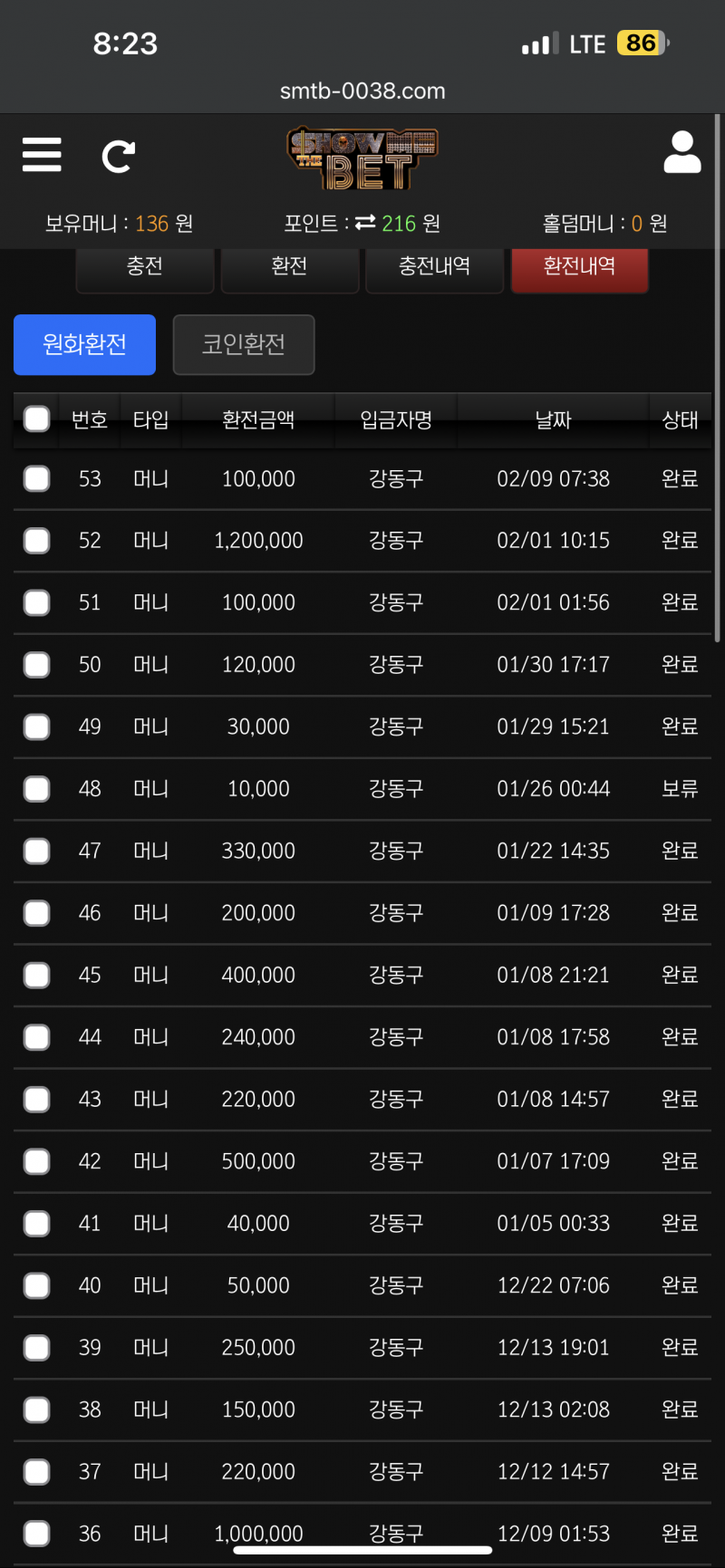
Task: Select the checkbox for row 52
Action: (36, 541)
